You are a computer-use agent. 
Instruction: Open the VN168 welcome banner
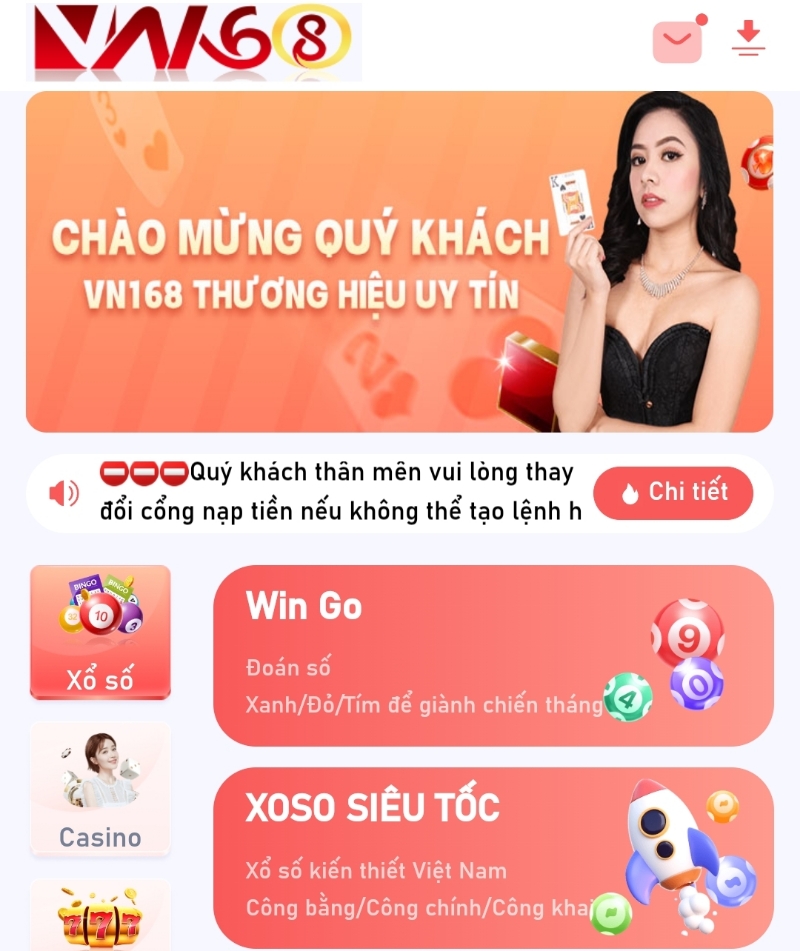399,262
